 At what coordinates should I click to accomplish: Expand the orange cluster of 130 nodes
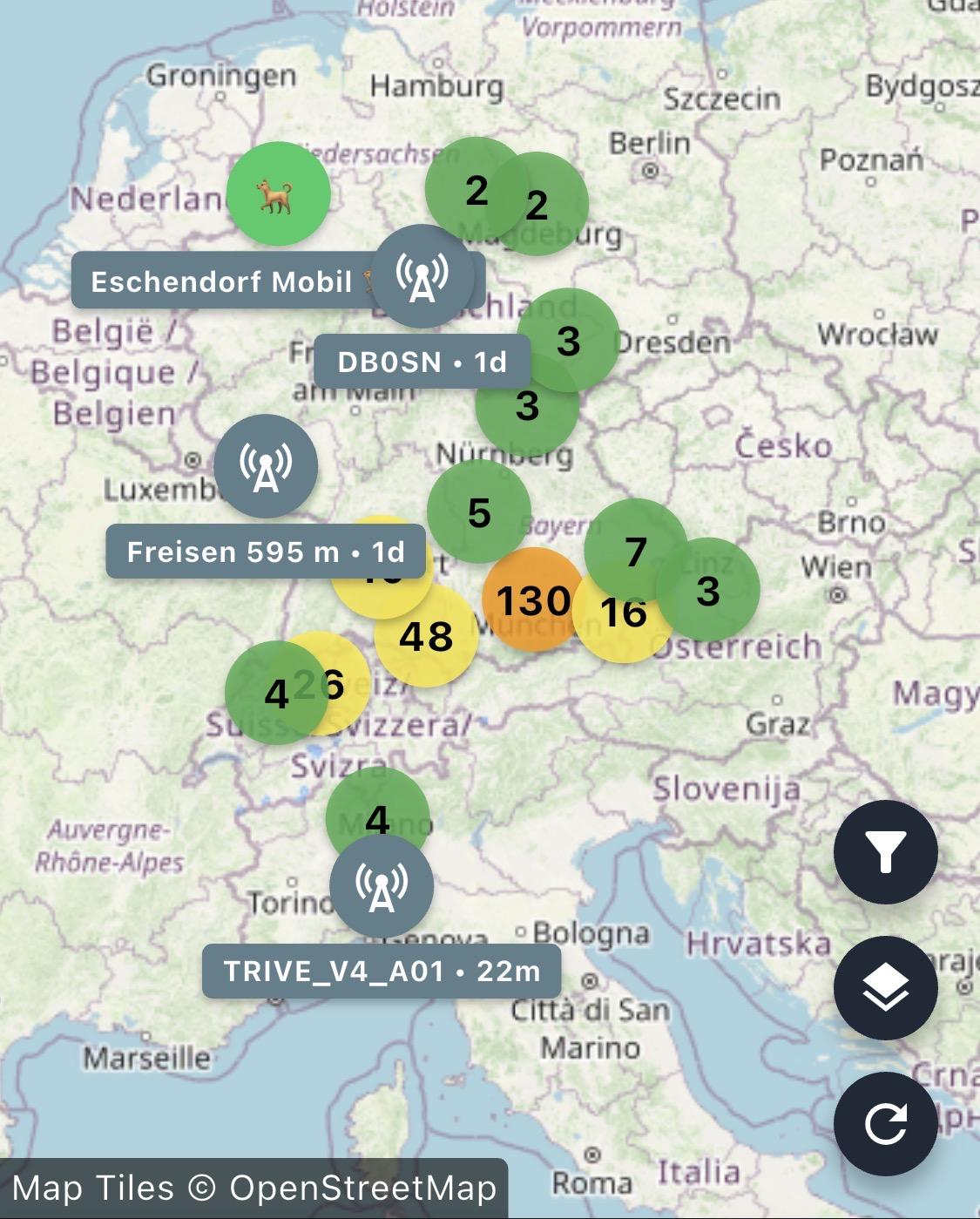531,600
